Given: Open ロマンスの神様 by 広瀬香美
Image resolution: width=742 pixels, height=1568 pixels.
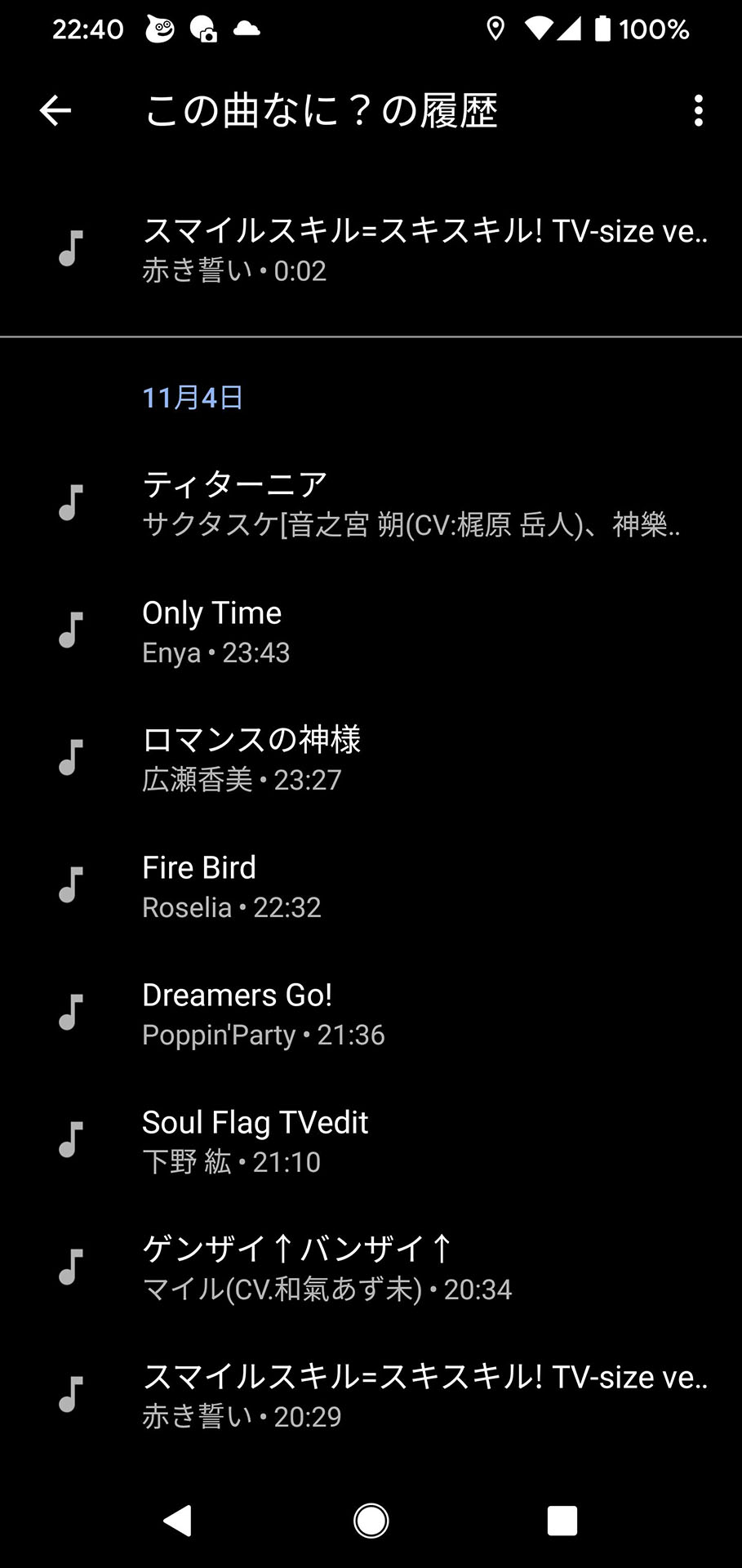Looking at the screenshot, I should (x=371, y=758).
